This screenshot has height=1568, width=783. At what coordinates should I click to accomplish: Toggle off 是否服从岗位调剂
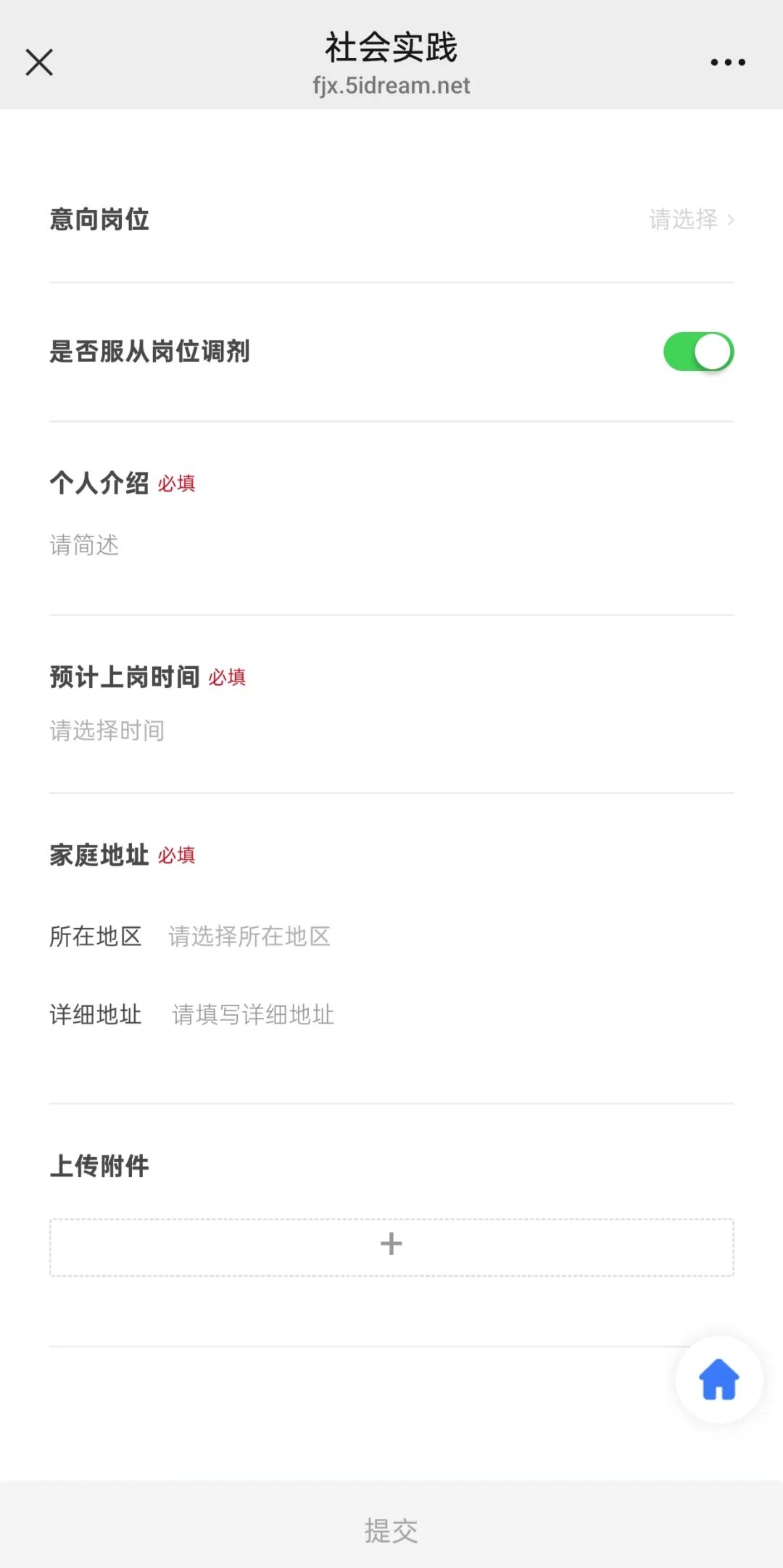coord(698,351)
